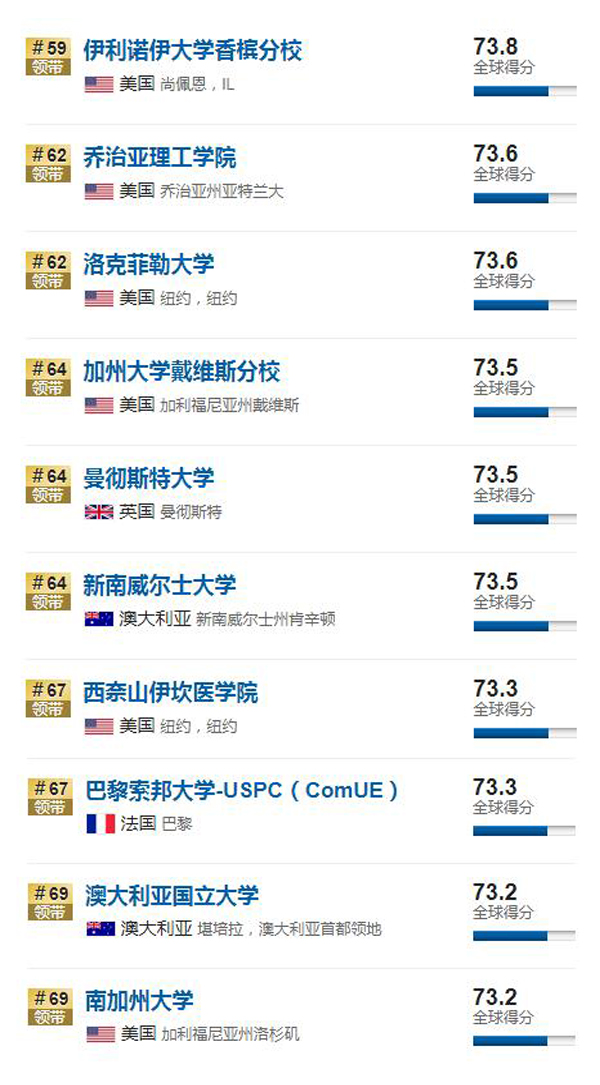Image resolution: width=600 pixels, height=1085 pixels.
Task: View 洛克菲勒大学 profile
Action: click(148, 264)
